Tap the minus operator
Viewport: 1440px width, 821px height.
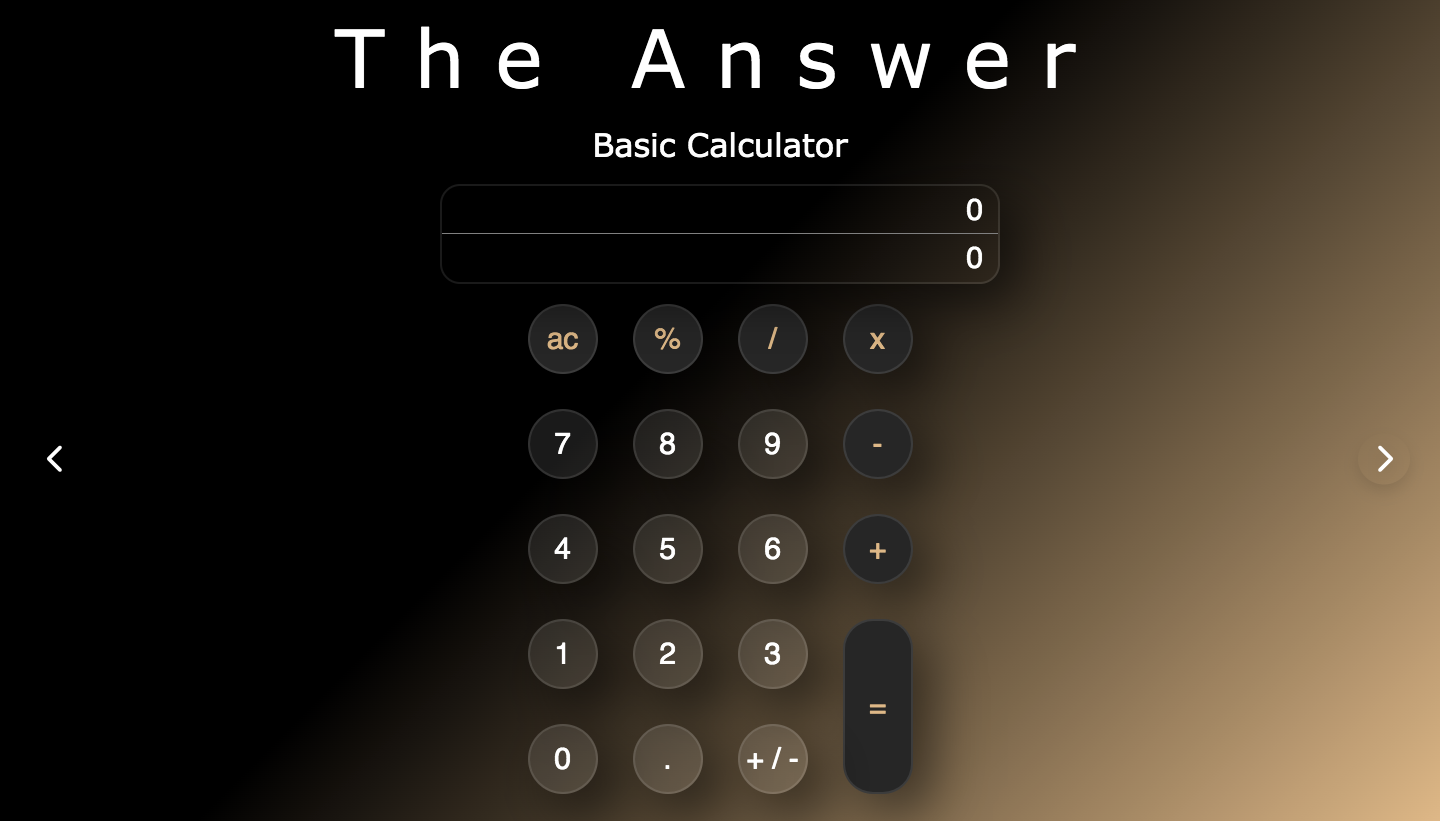[x=878, y=444]
